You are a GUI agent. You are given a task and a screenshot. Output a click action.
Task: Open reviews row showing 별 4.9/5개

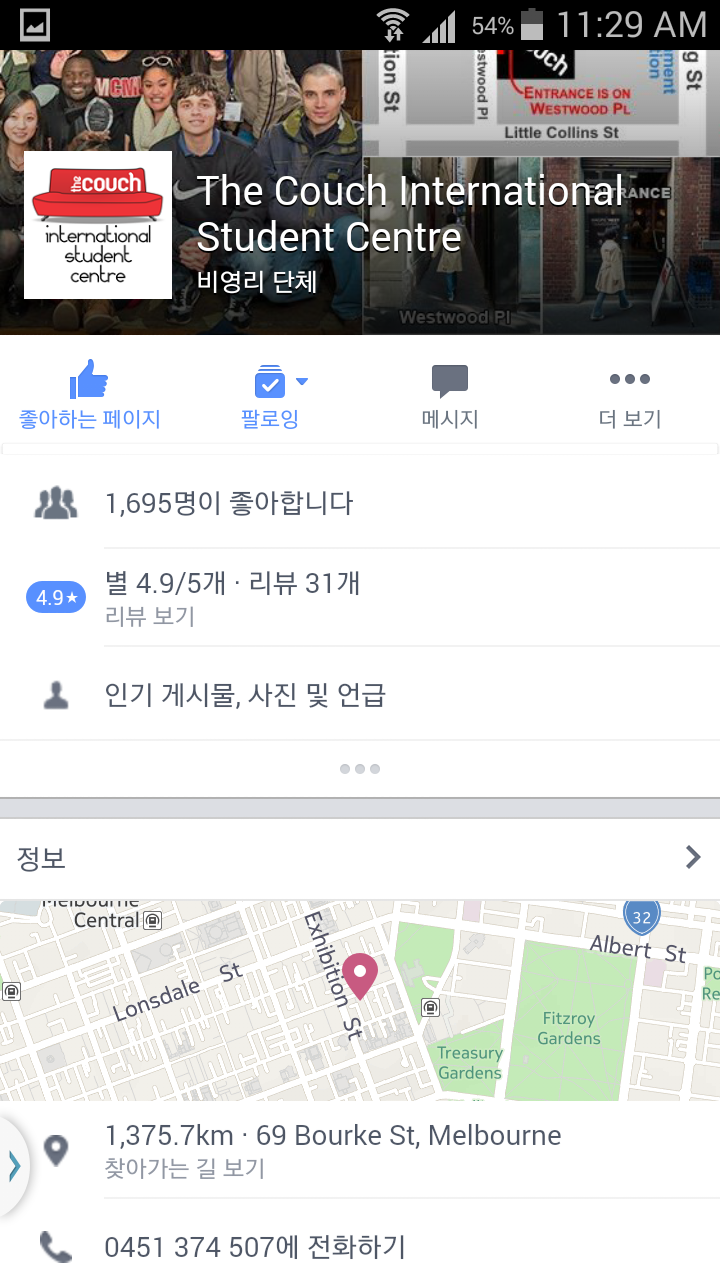(x=360, y=597)
